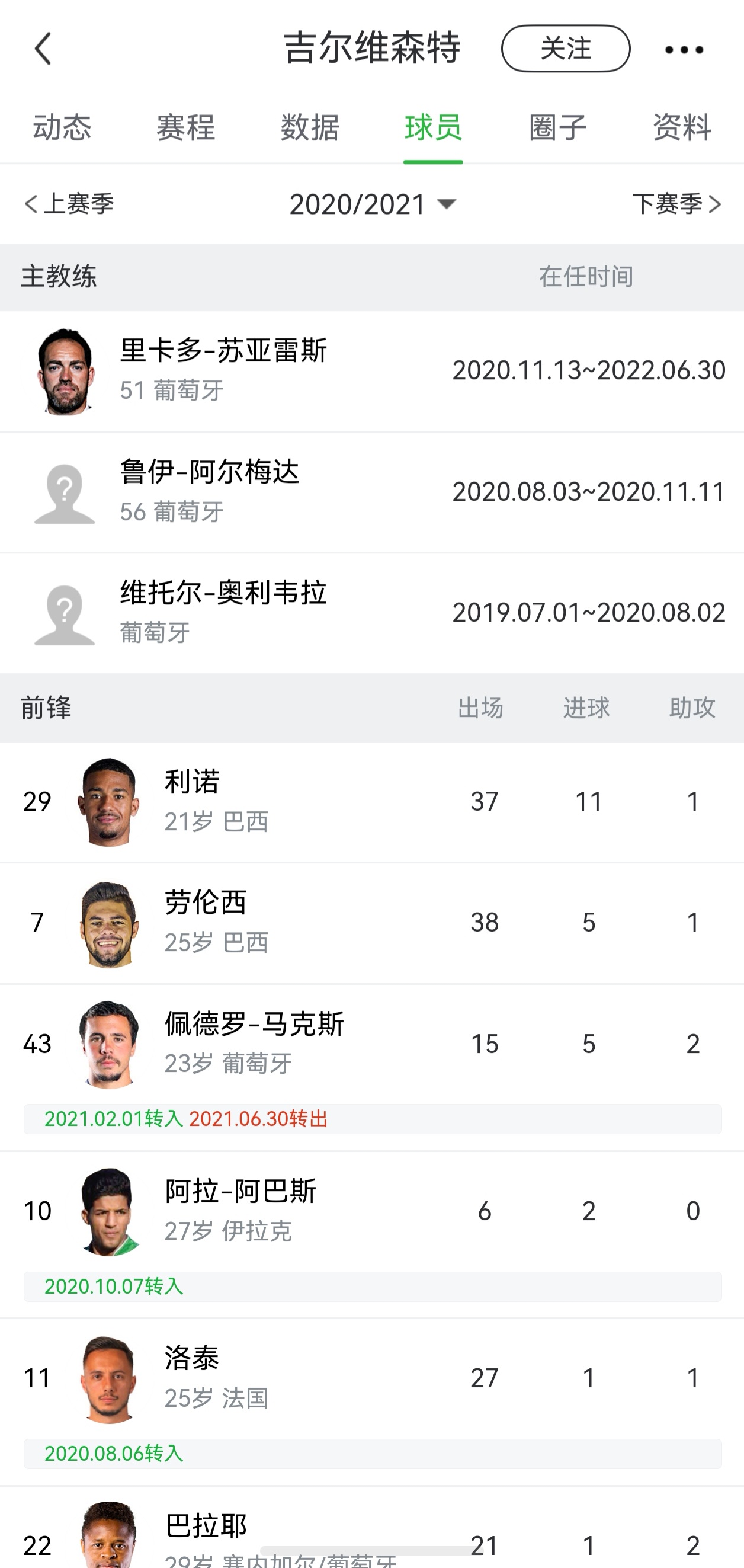This screenshot has width=744, height=1568.
Task: Open the 数据 tab
Action: coord(310,127)
